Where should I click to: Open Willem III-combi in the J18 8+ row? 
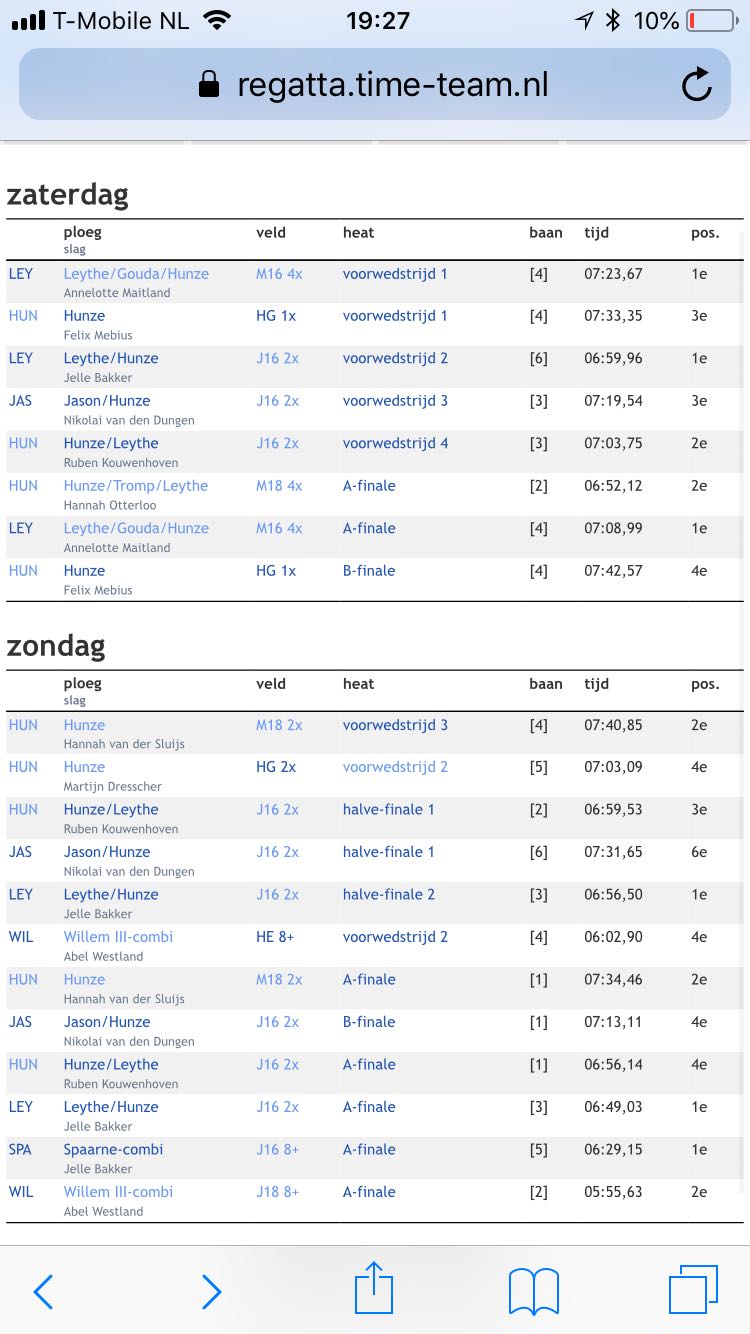(118, 1192)
